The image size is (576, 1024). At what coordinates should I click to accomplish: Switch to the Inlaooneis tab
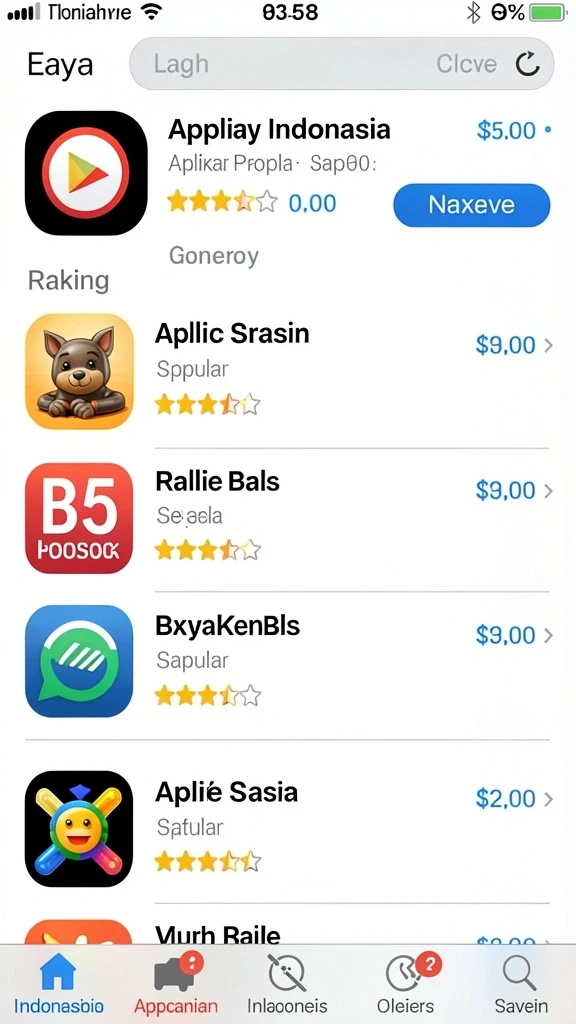point(287,984)
